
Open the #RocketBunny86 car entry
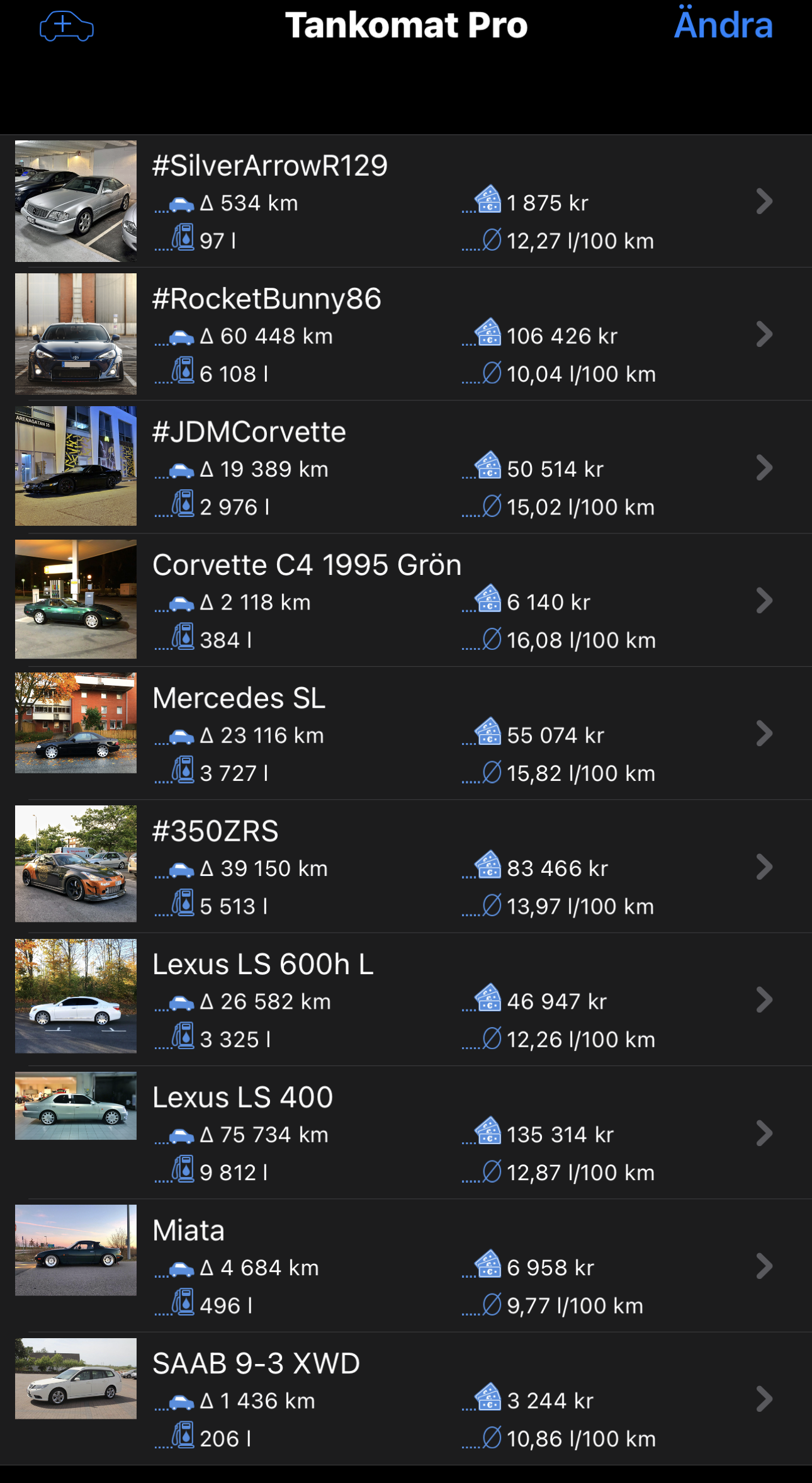pos(406,334)
